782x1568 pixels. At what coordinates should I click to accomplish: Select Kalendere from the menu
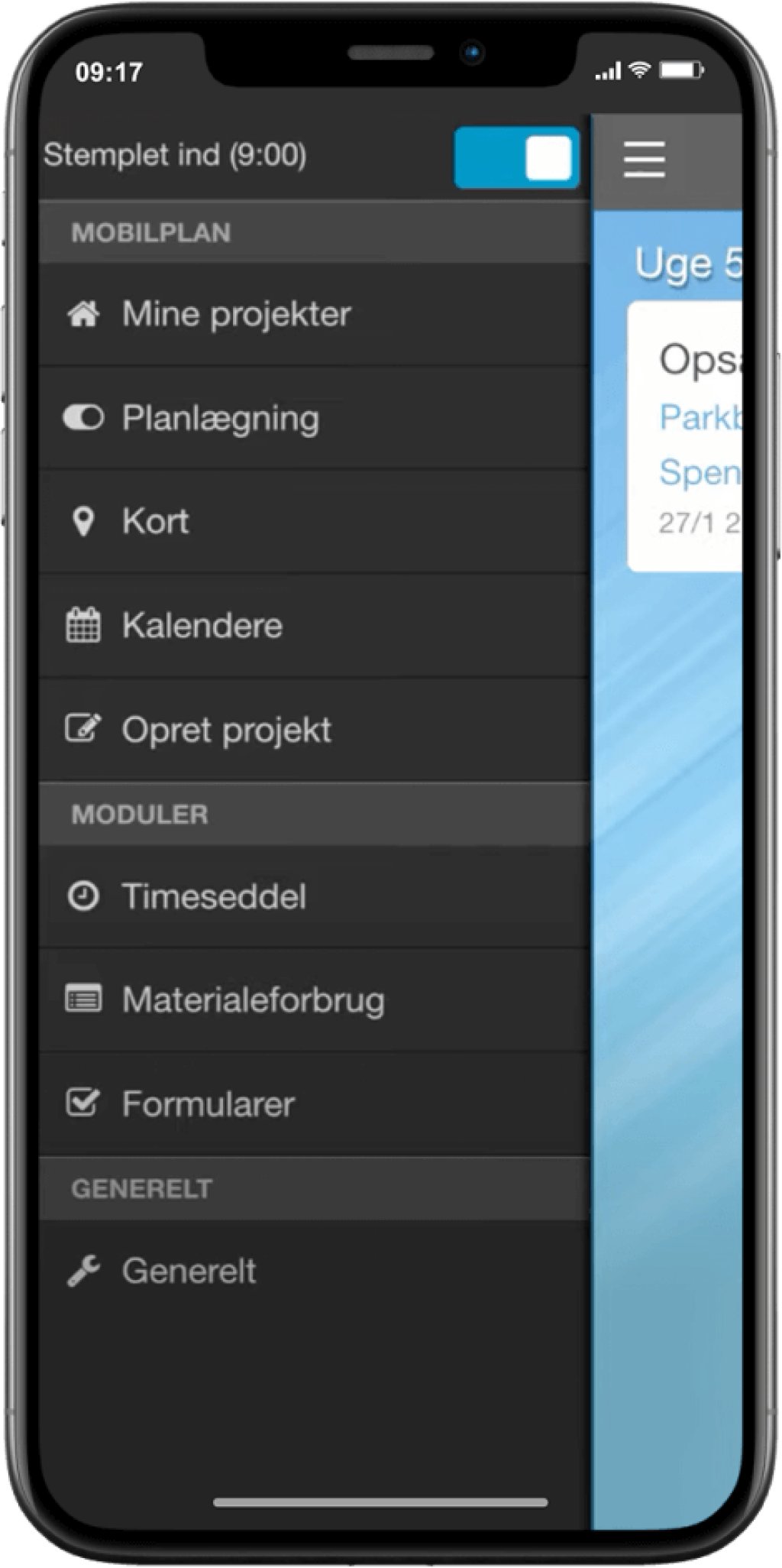pyautogui.click(x=202, y=626)
